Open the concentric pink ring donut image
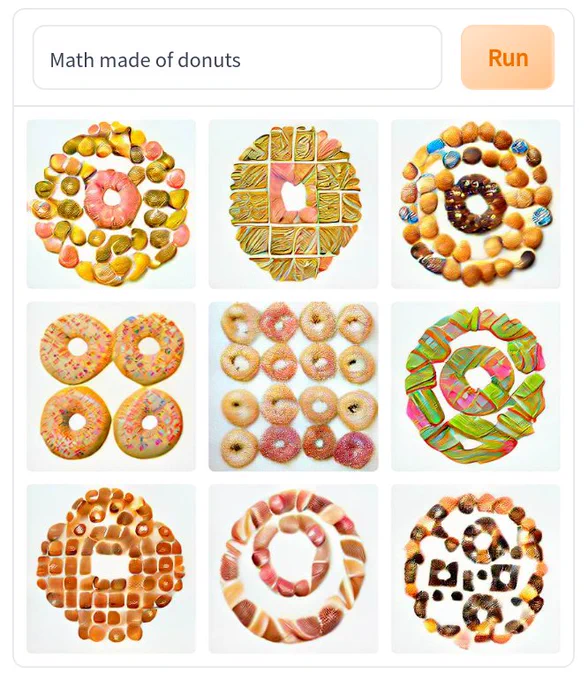The image size is (588, 680). [294, 569]
